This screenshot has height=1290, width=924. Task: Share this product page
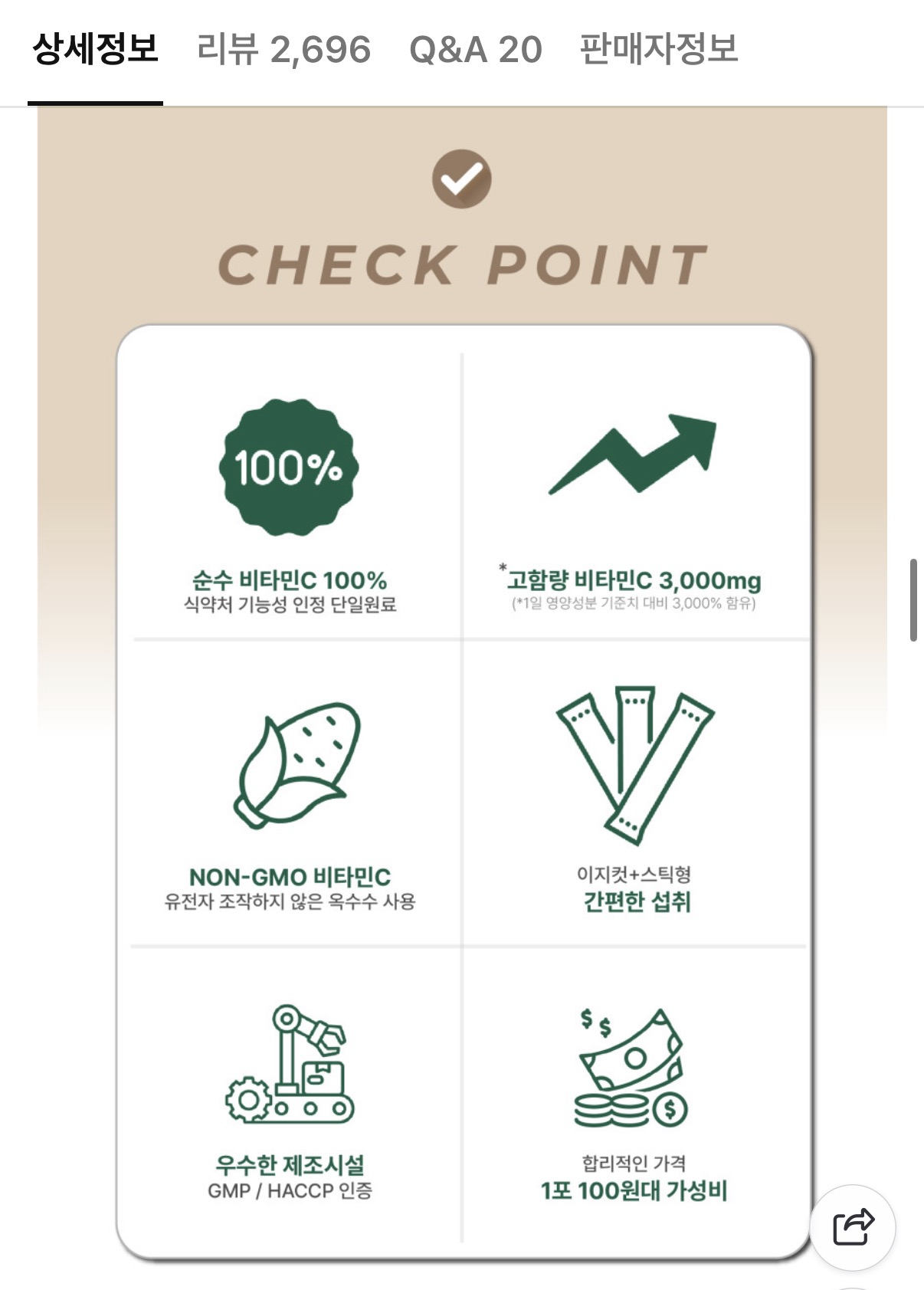tap(853, 1227)
